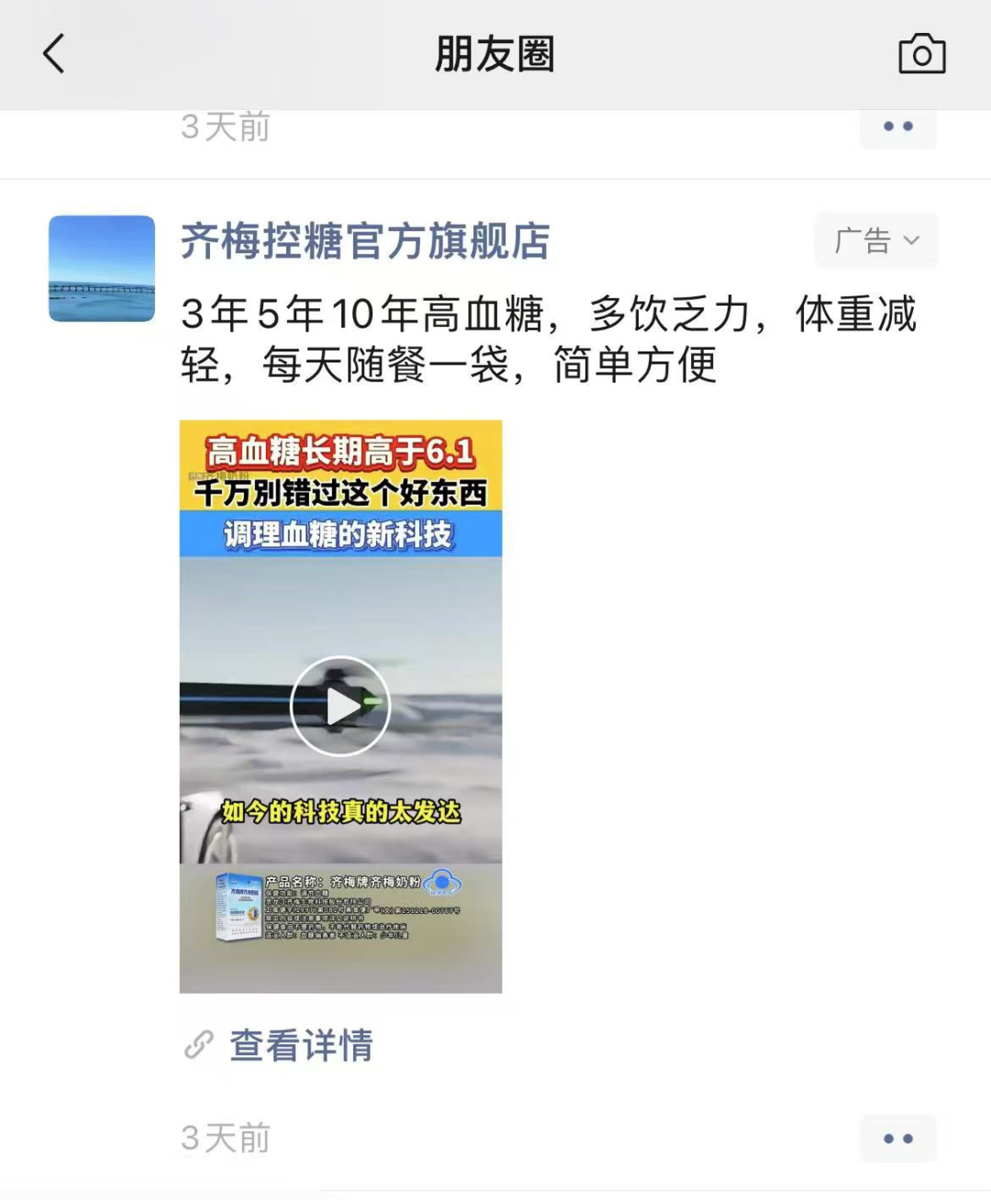Play the blood sugar ad video
991x1204 pixels.
click(x=340, y=706)
